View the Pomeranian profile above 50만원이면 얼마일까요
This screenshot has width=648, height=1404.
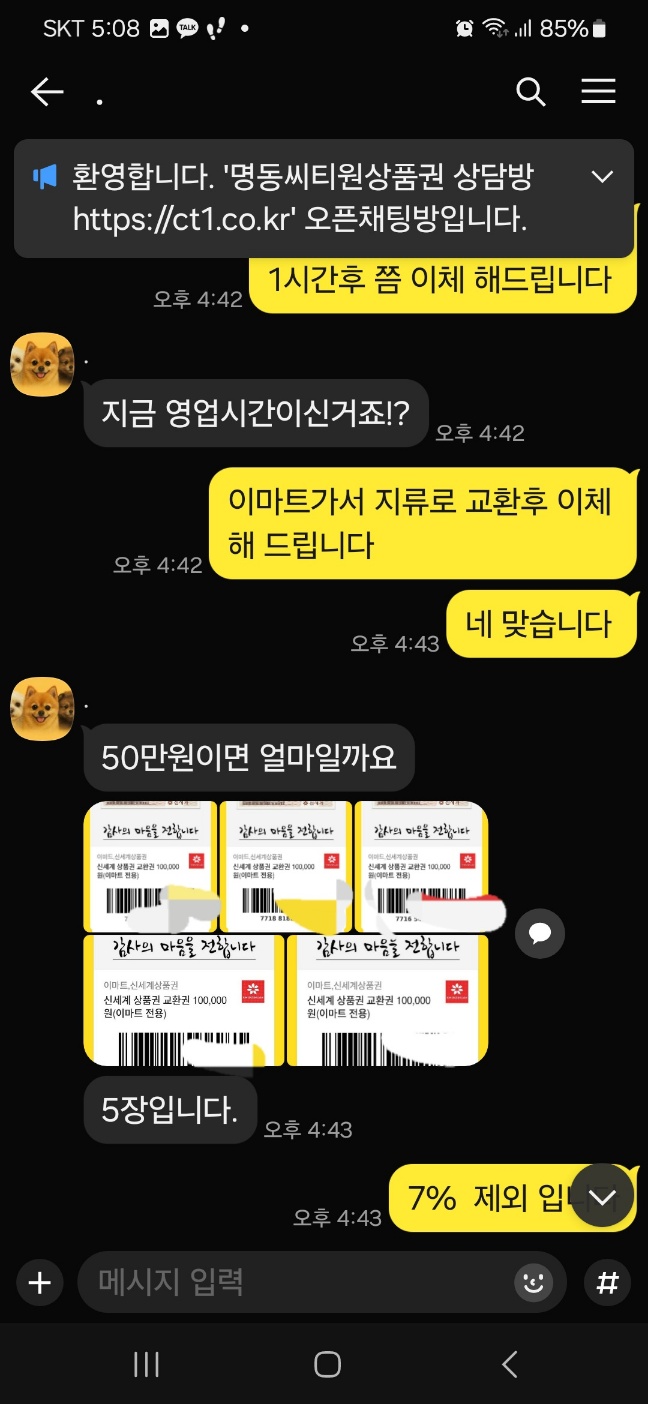point(42,708)
